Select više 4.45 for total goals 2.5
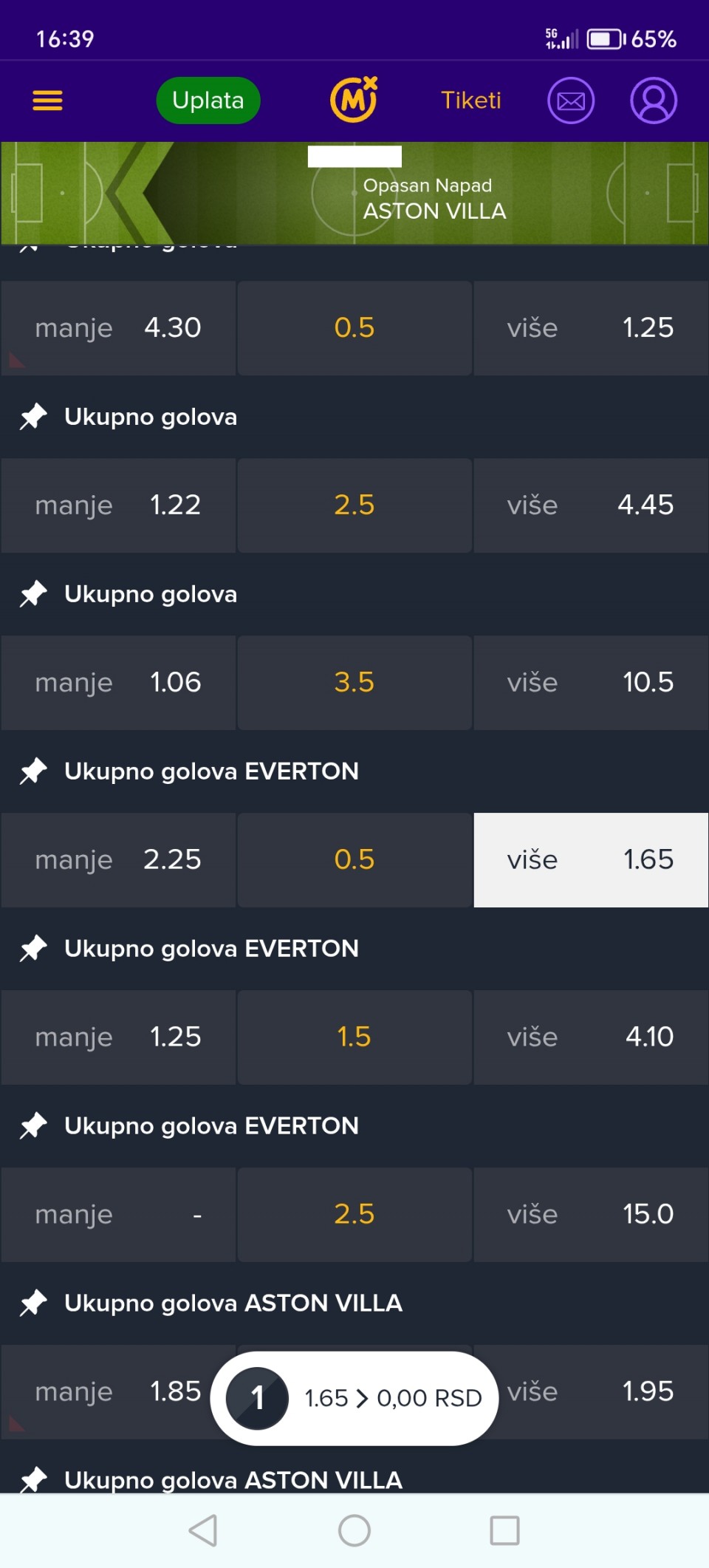This screenshot has height=1568, width=709. pyautogui.click(x=591, y=505)
